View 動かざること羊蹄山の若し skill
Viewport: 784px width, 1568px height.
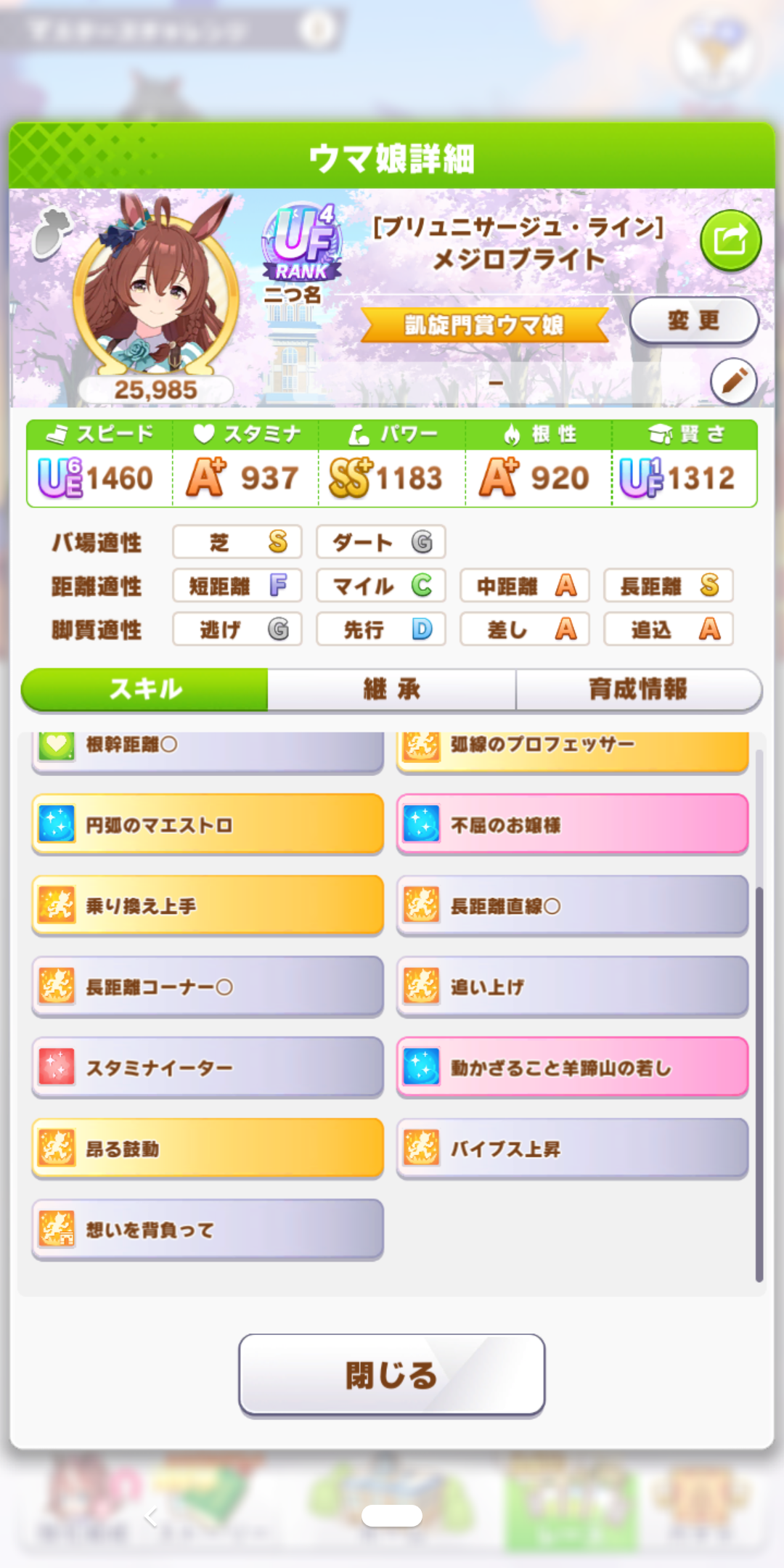tap(572, 1067)
